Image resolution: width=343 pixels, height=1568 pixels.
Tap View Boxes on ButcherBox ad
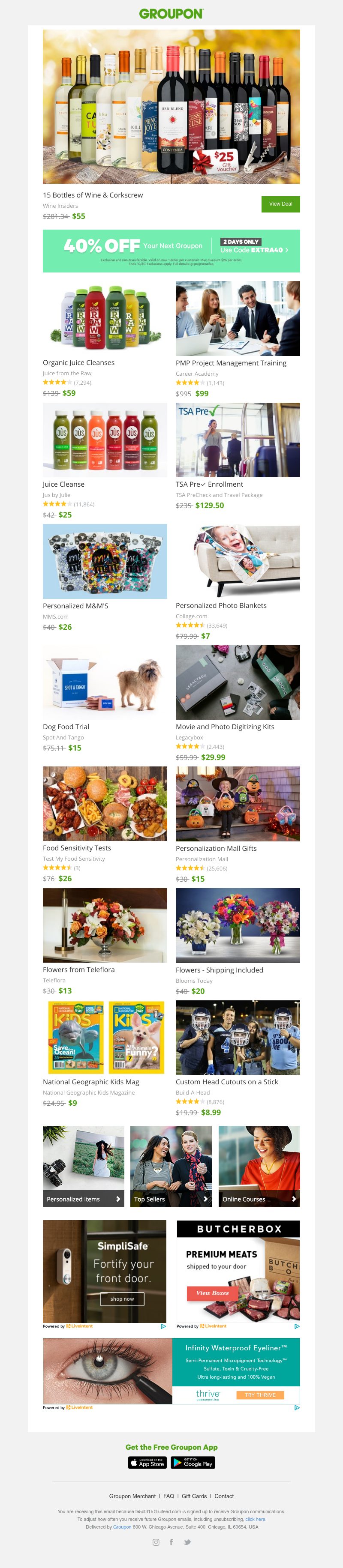[212, 1292]
